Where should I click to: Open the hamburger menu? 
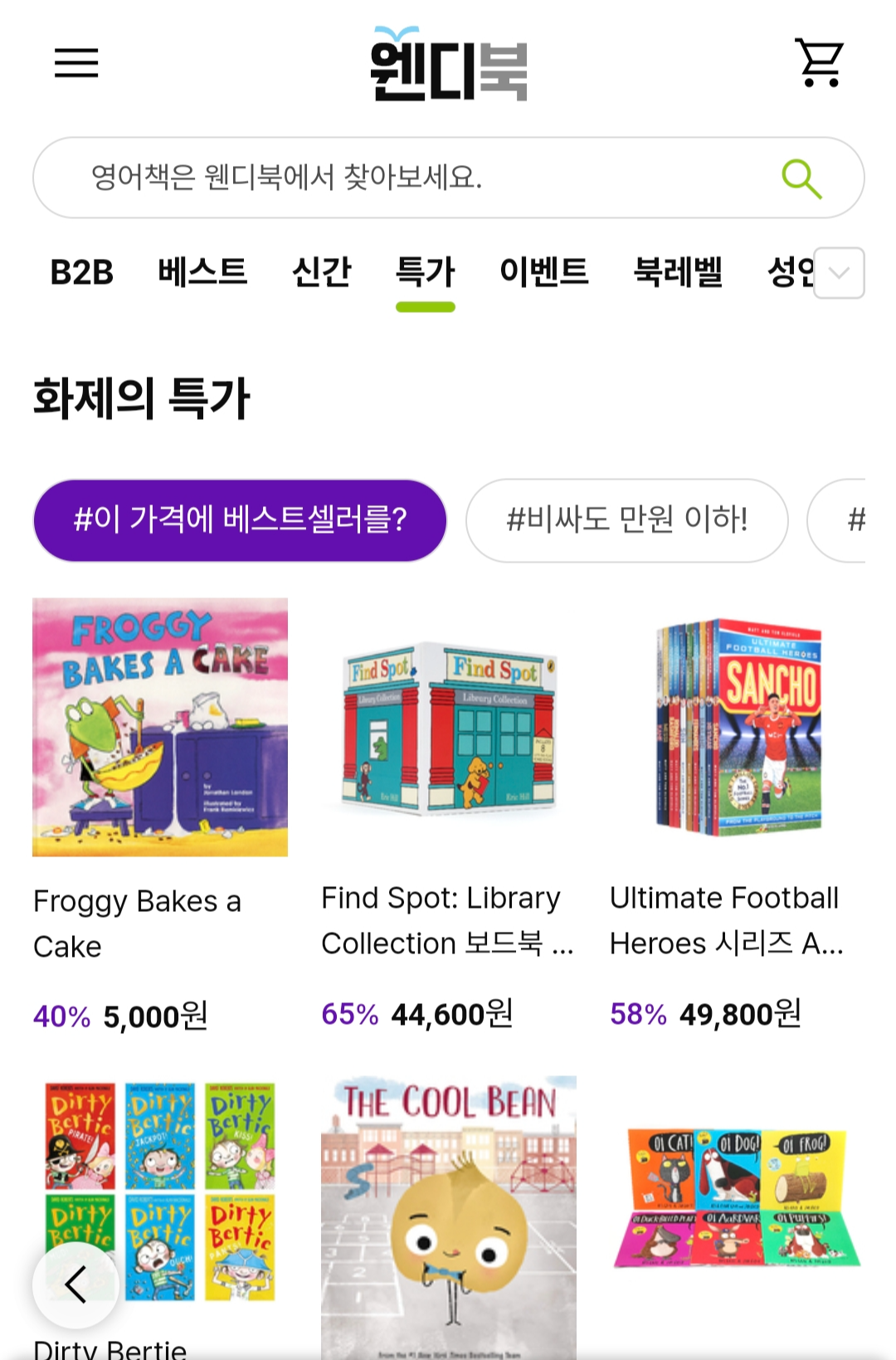coord(77,64)
